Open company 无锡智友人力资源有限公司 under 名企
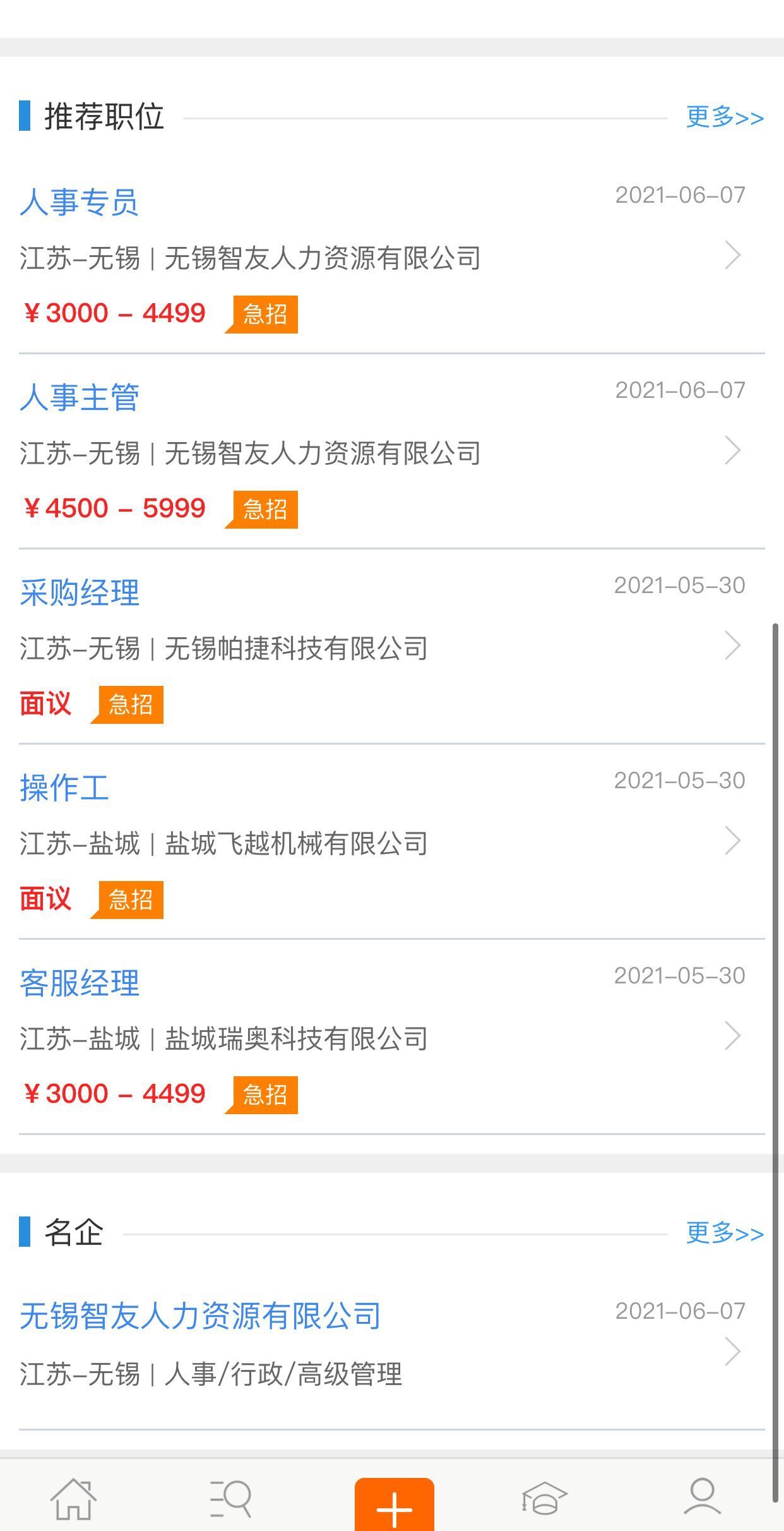Image resolution: width=784 pixels, height=1531 pixels. [199, 1316]
